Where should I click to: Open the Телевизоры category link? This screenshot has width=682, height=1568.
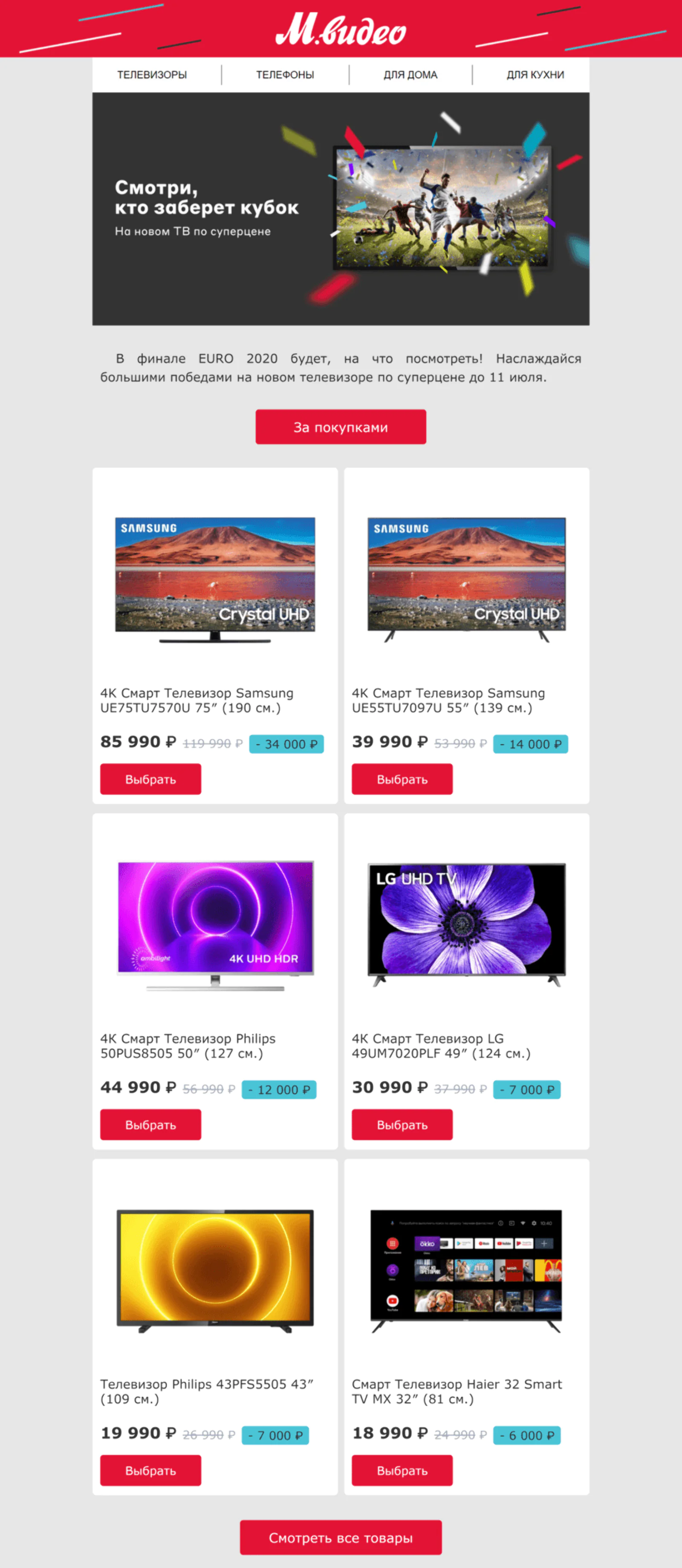coord(152,75)
